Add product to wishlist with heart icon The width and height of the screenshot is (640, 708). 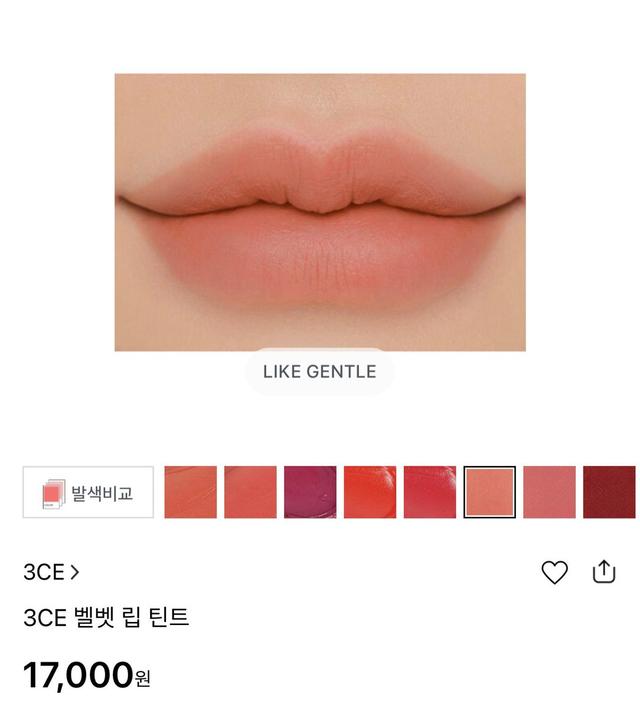tap(554, 572)
